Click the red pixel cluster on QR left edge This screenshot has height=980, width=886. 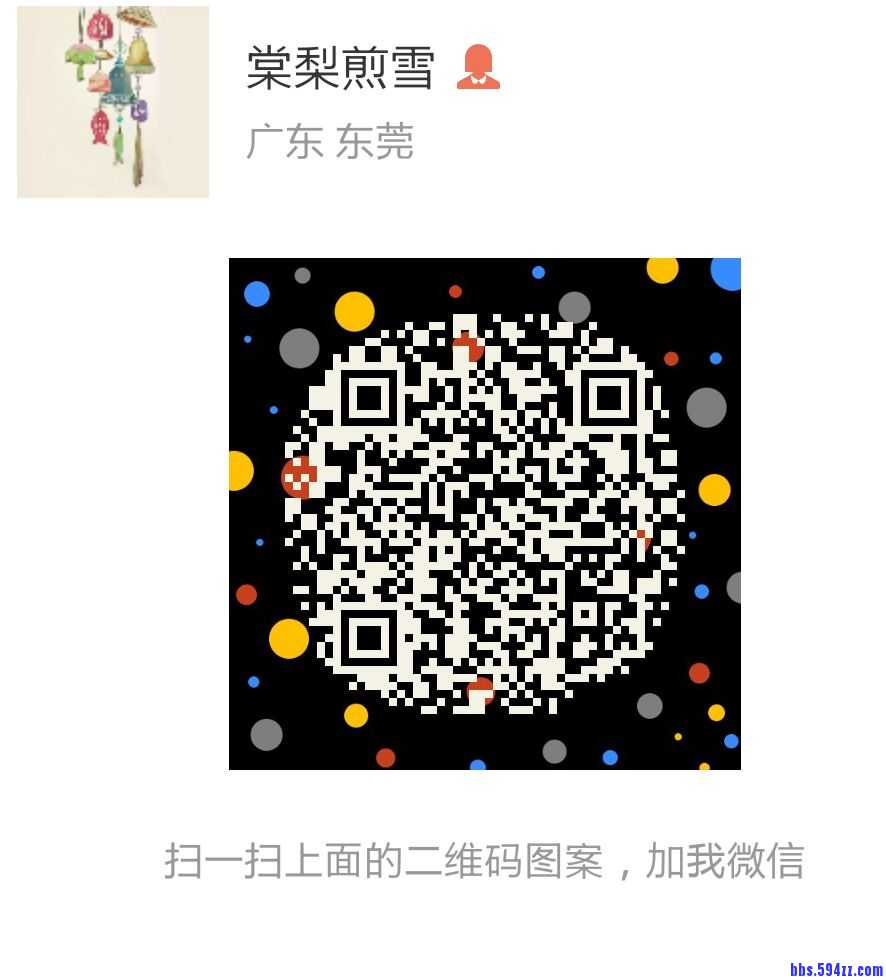[x=297, y=475]
